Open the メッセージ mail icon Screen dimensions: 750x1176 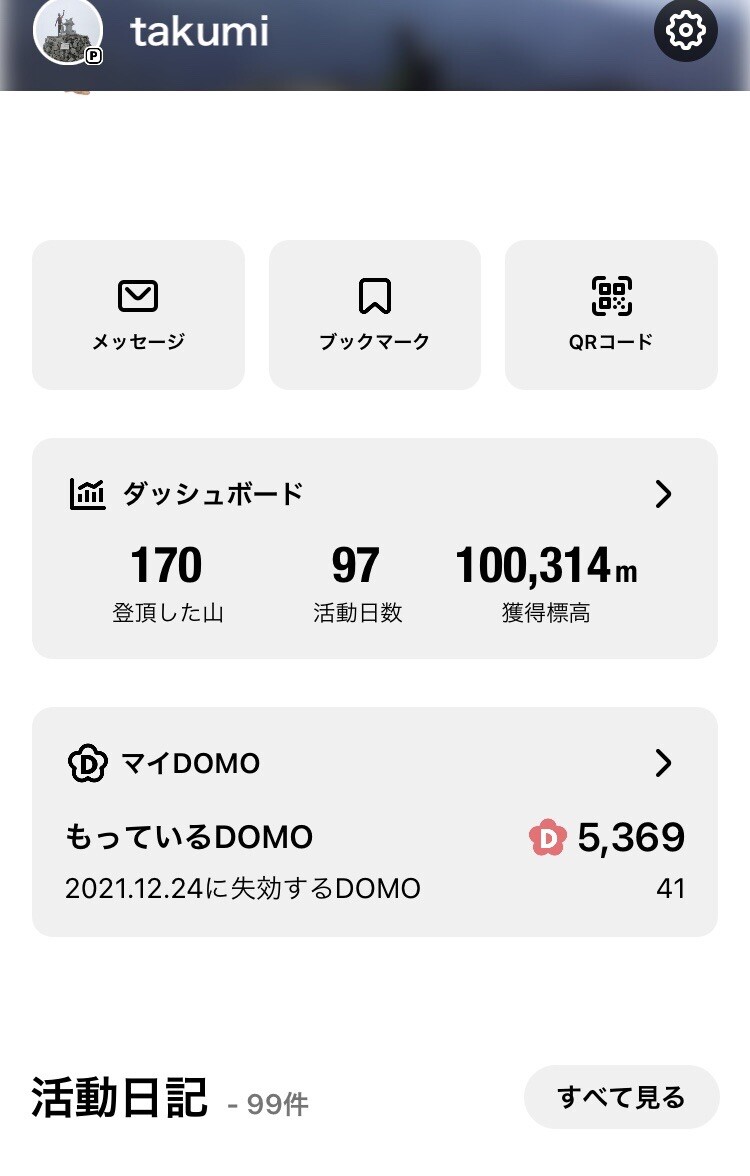(137, 296)
